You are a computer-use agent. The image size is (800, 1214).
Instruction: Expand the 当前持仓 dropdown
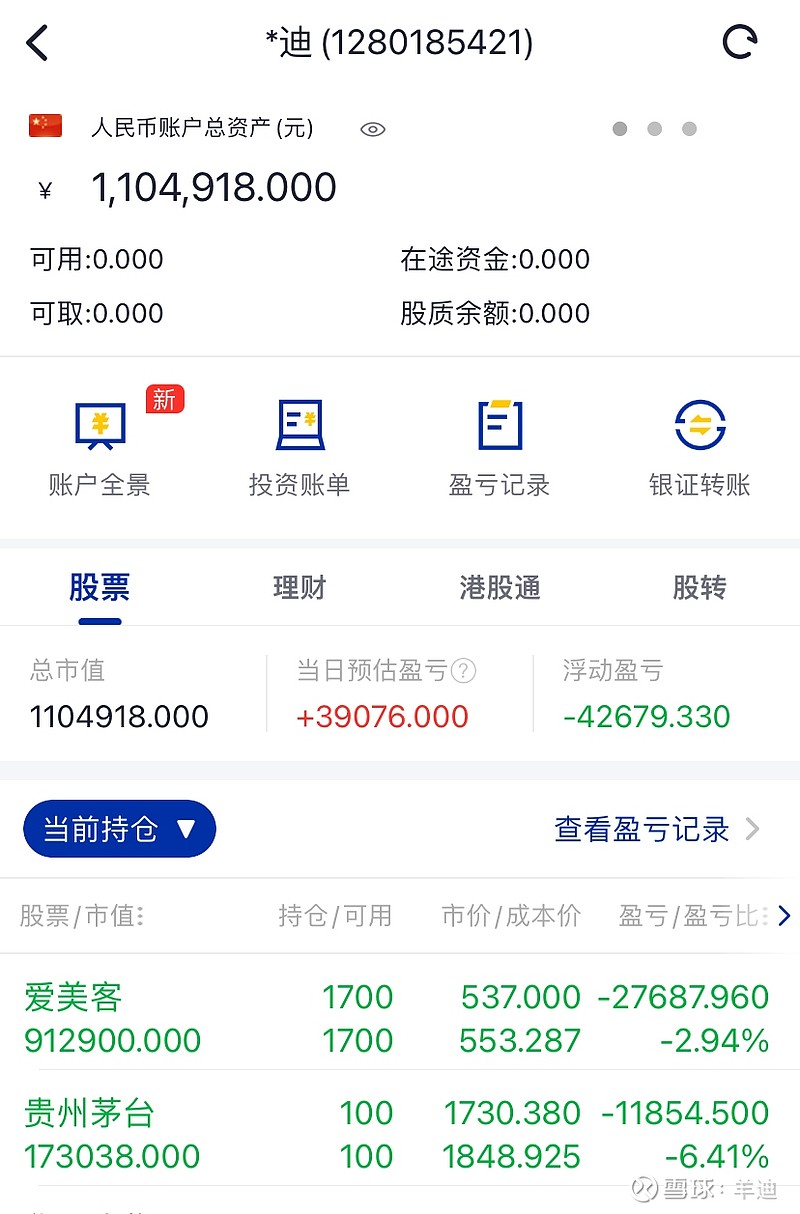pos(119,829)
